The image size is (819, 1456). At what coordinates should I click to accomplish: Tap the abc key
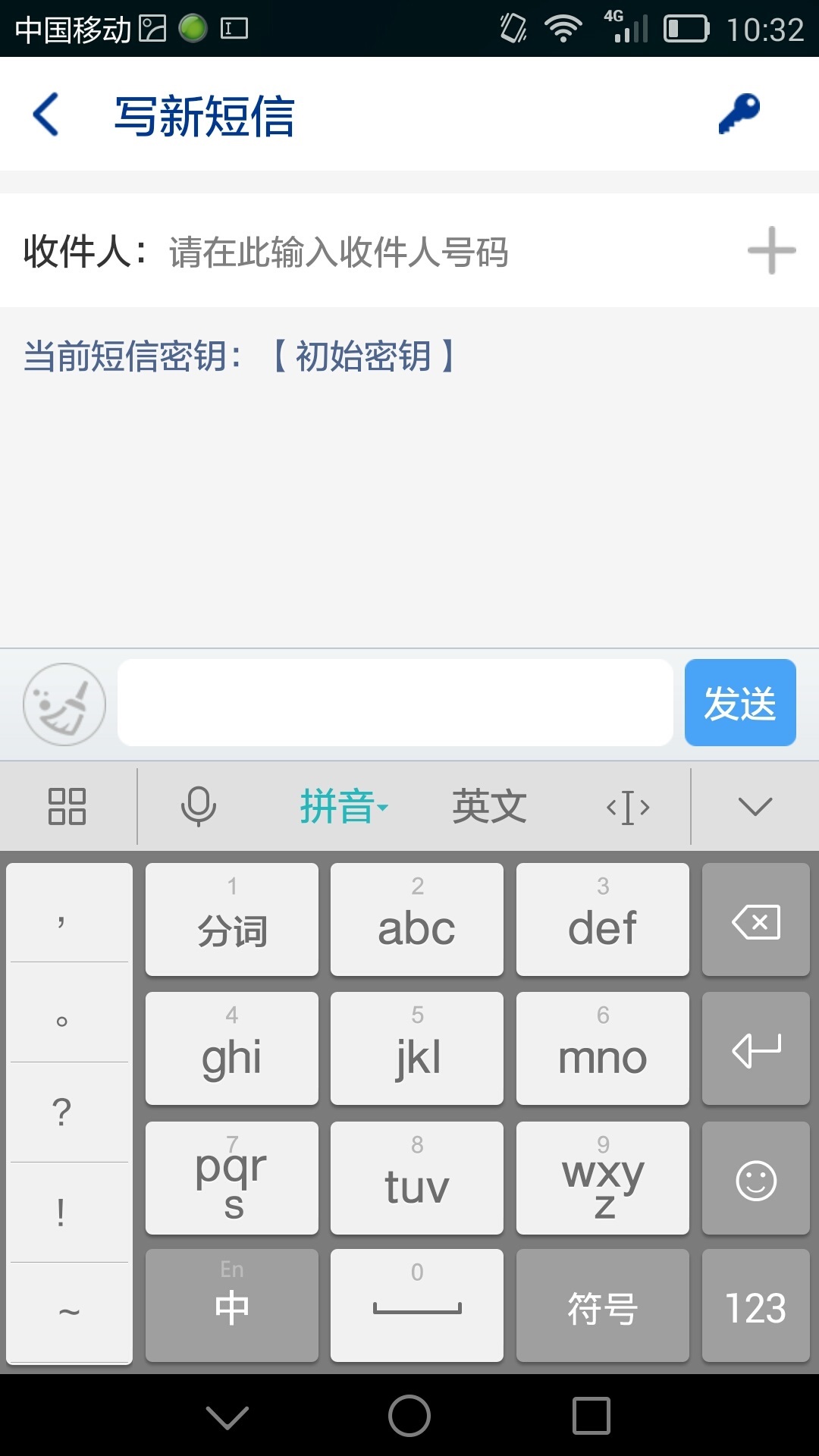coord(416,919)
